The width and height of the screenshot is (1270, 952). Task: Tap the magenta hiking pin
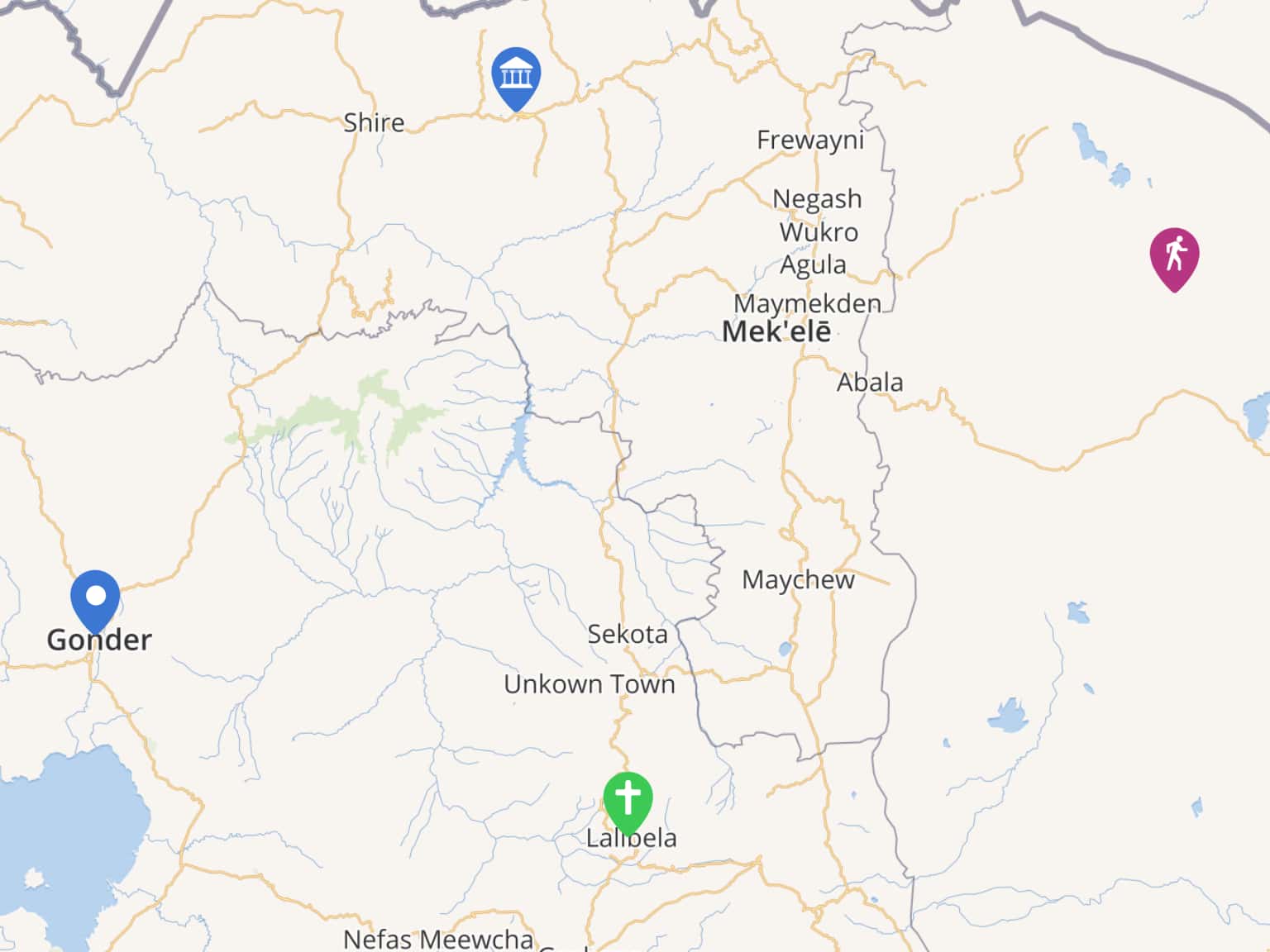[1174, 255]
